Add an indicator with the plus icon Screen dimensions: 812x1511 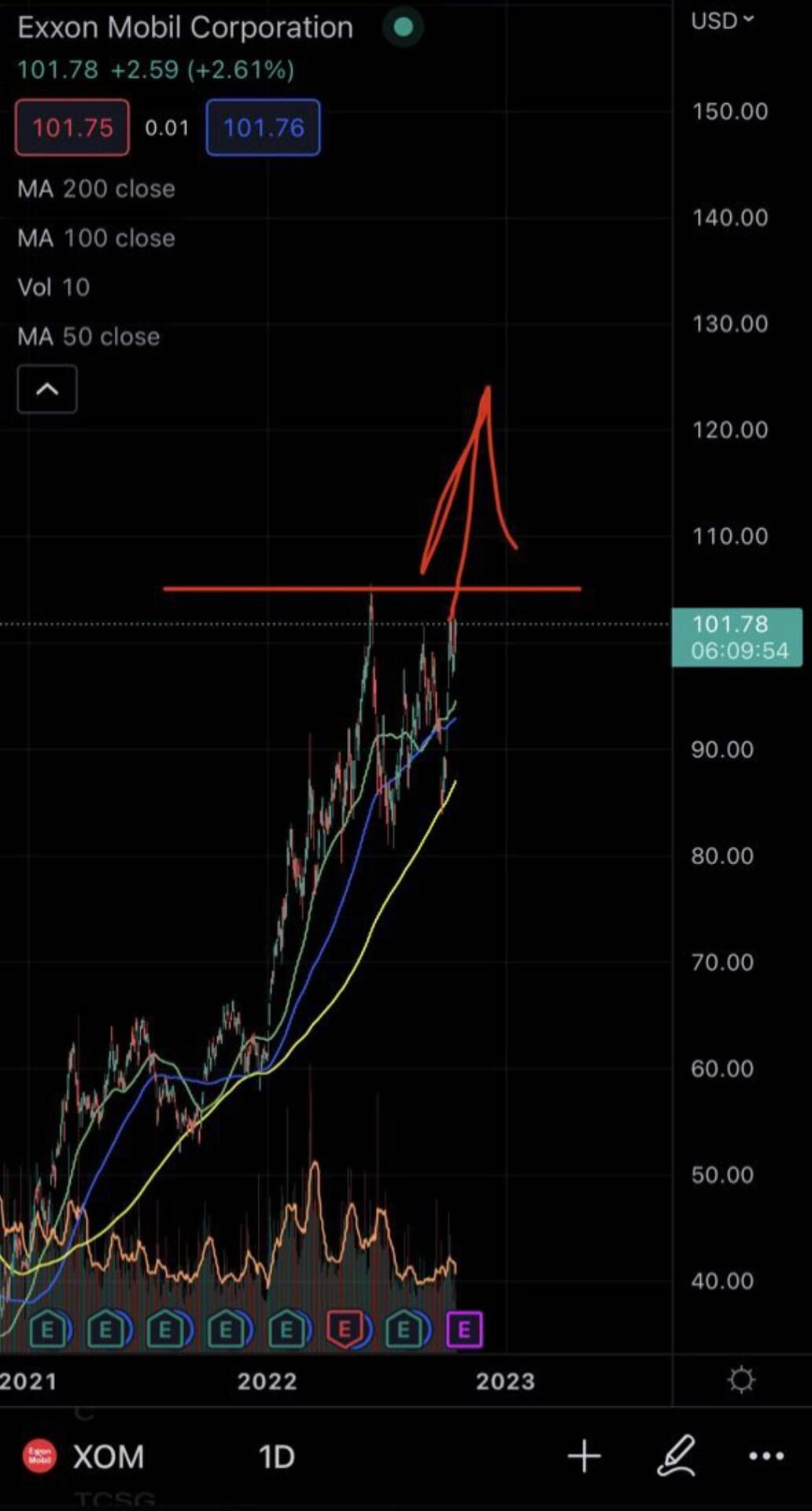[x=584, y=1456]
